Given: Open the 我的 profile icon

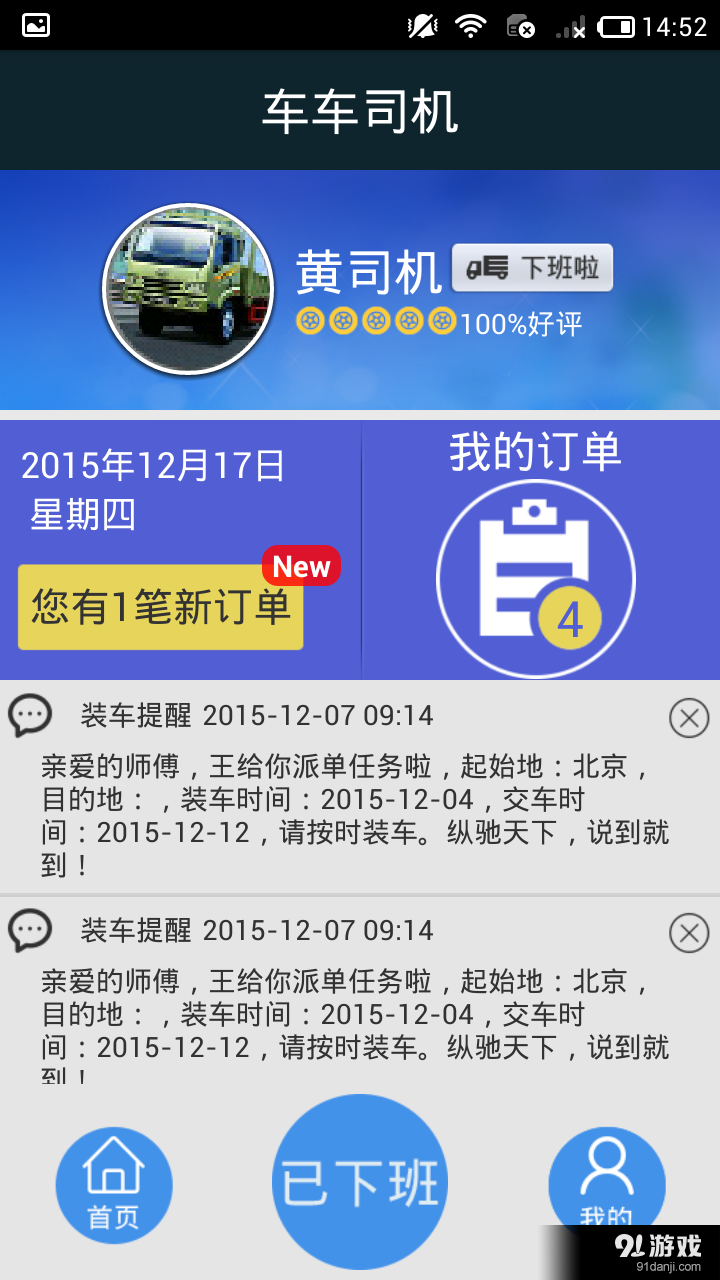Looking at the screenshot, I should 607,1170.
